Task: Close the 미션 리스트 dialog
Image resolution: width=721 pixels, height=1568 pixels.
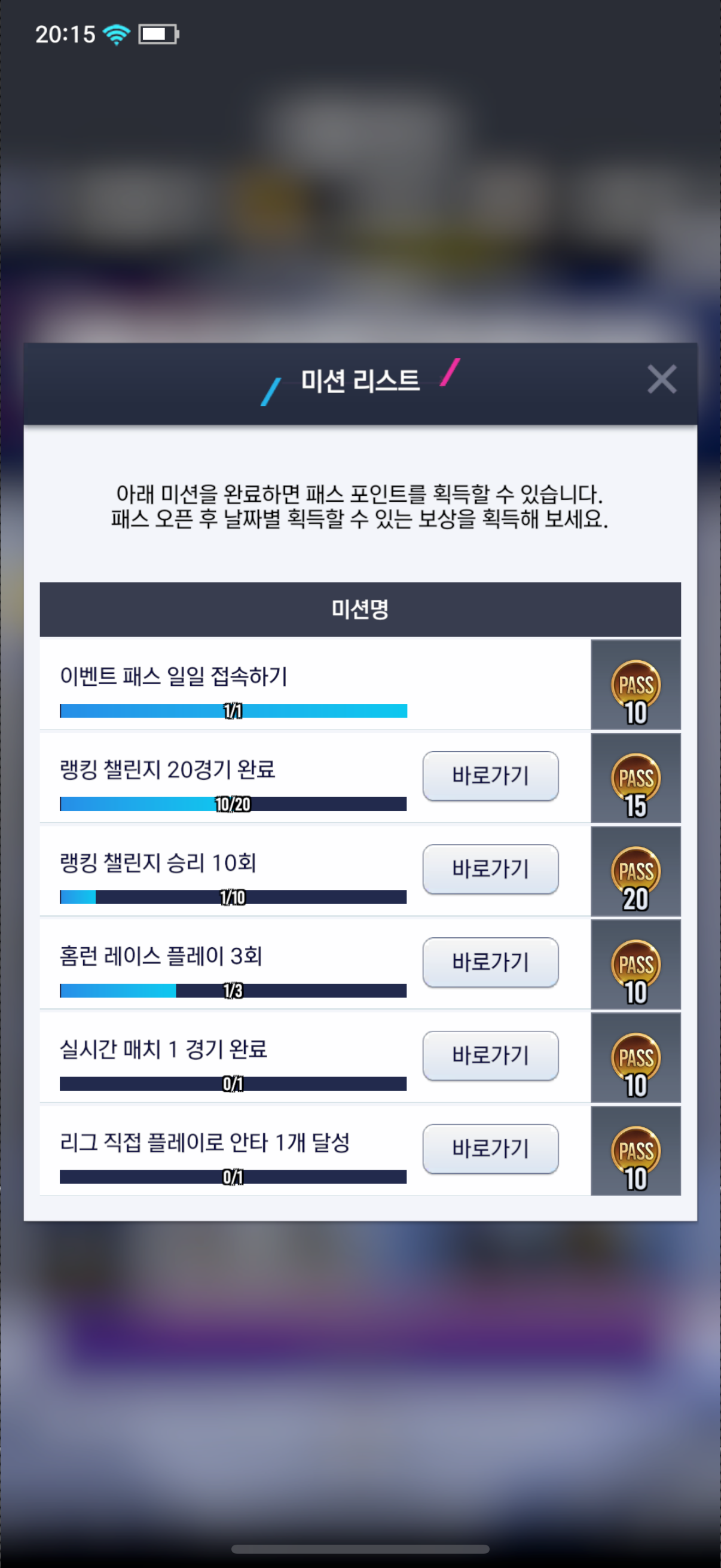Action: point(661,379)
